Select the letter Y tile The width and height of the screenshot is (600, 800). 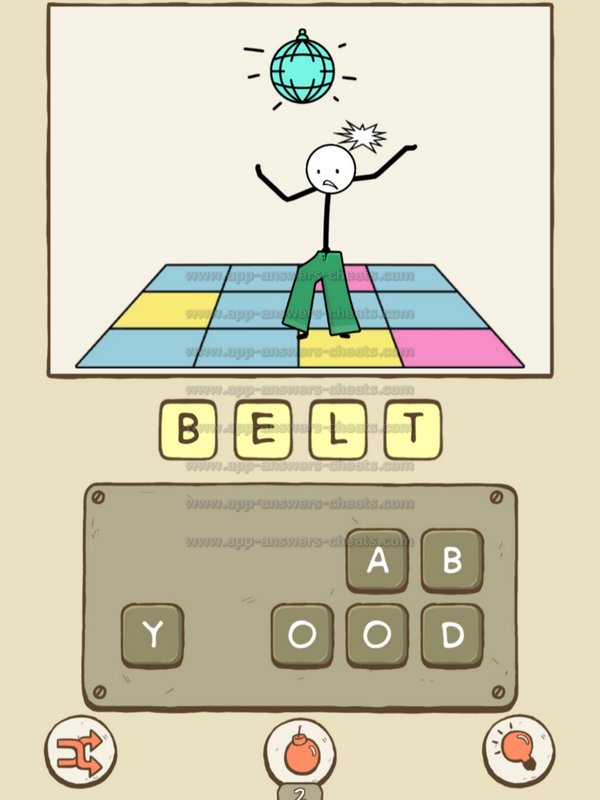pyautogui.click(x=152, y=635)
